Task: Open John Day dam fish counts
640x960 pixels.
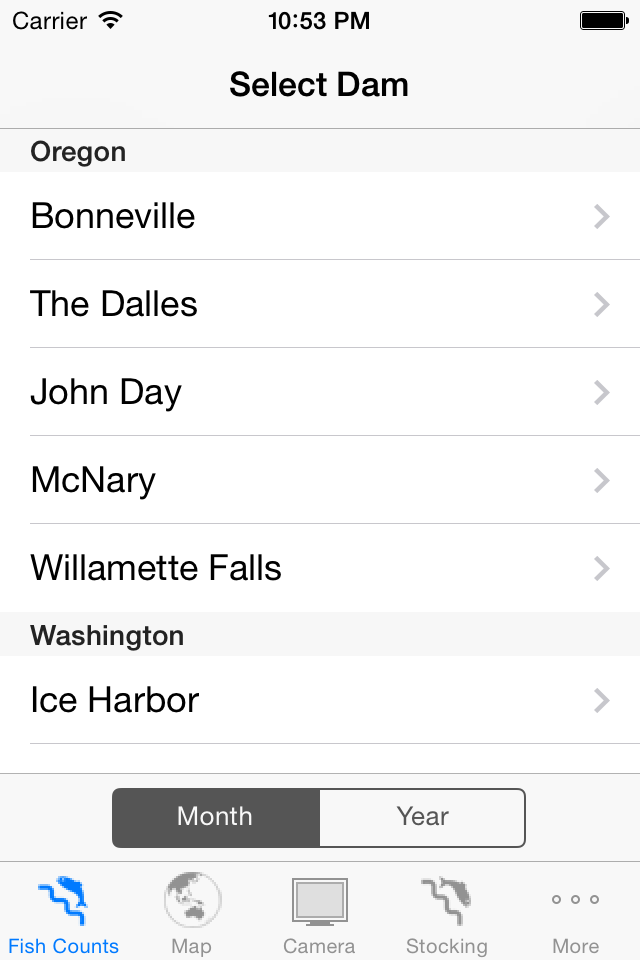Action: point(320,392)
